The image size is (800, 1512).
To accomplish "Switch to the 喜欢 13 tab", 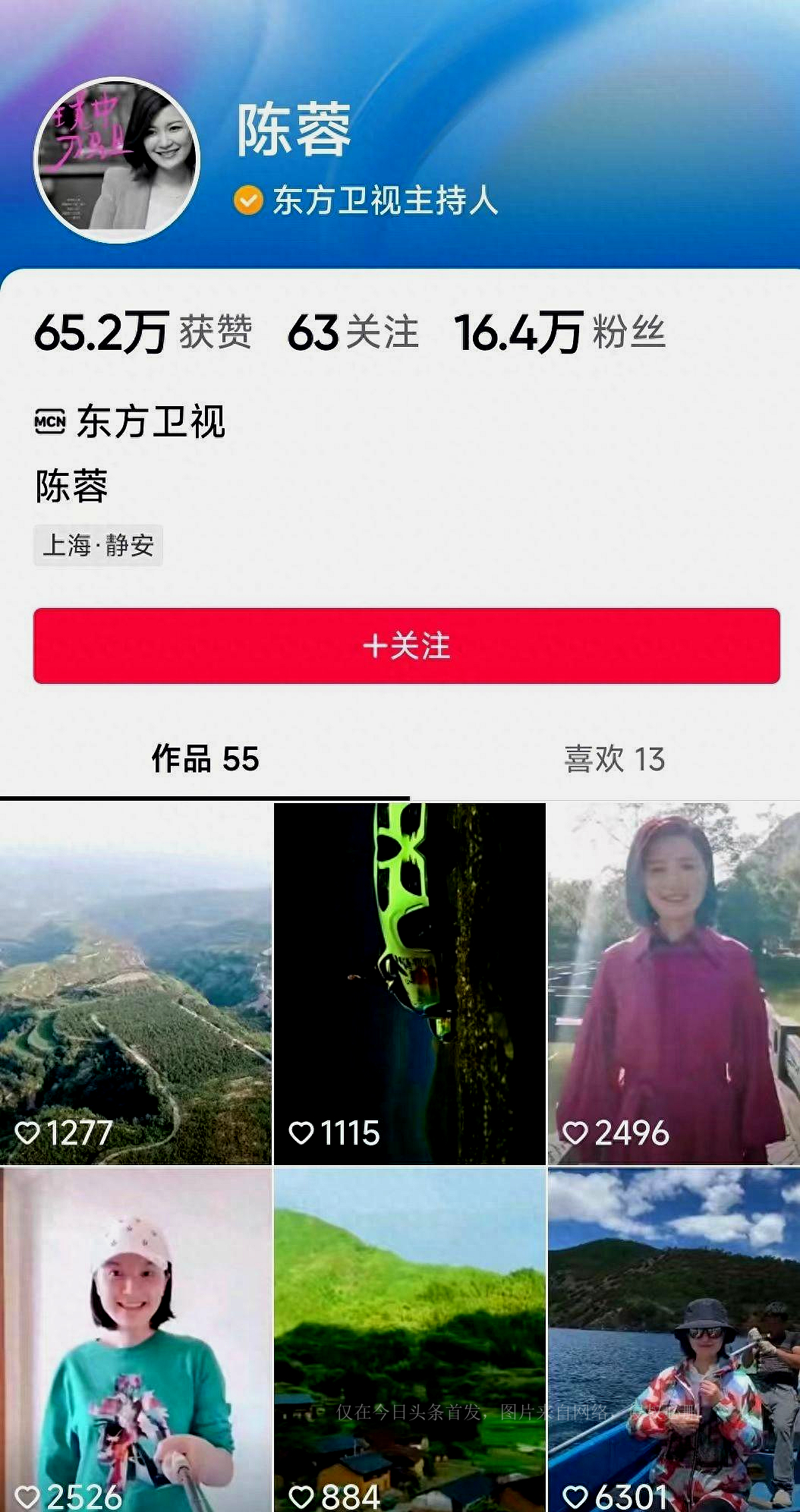I will click(614, 759).
